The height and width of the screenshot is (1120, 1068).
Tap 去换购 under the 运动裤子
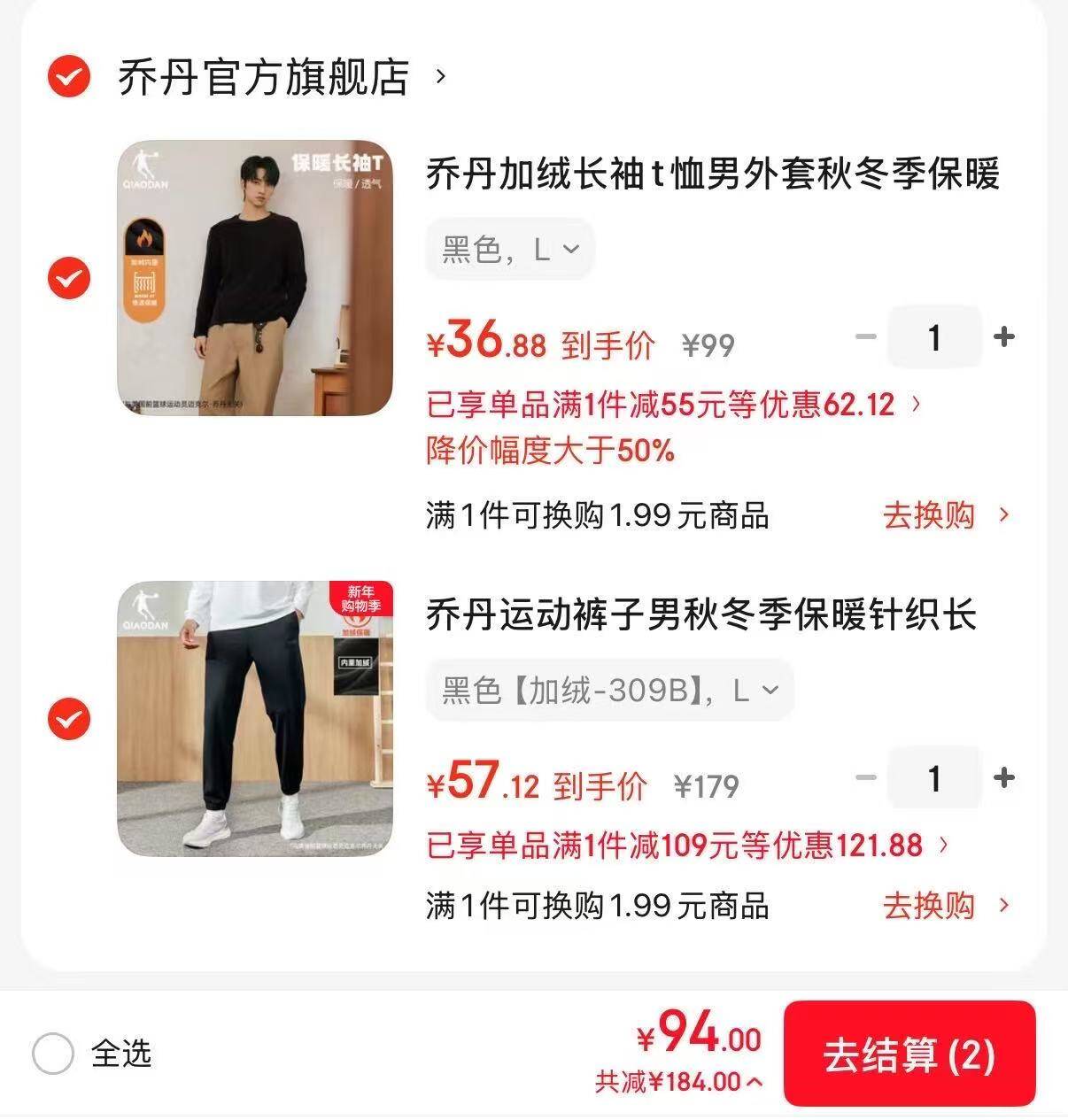944,906
